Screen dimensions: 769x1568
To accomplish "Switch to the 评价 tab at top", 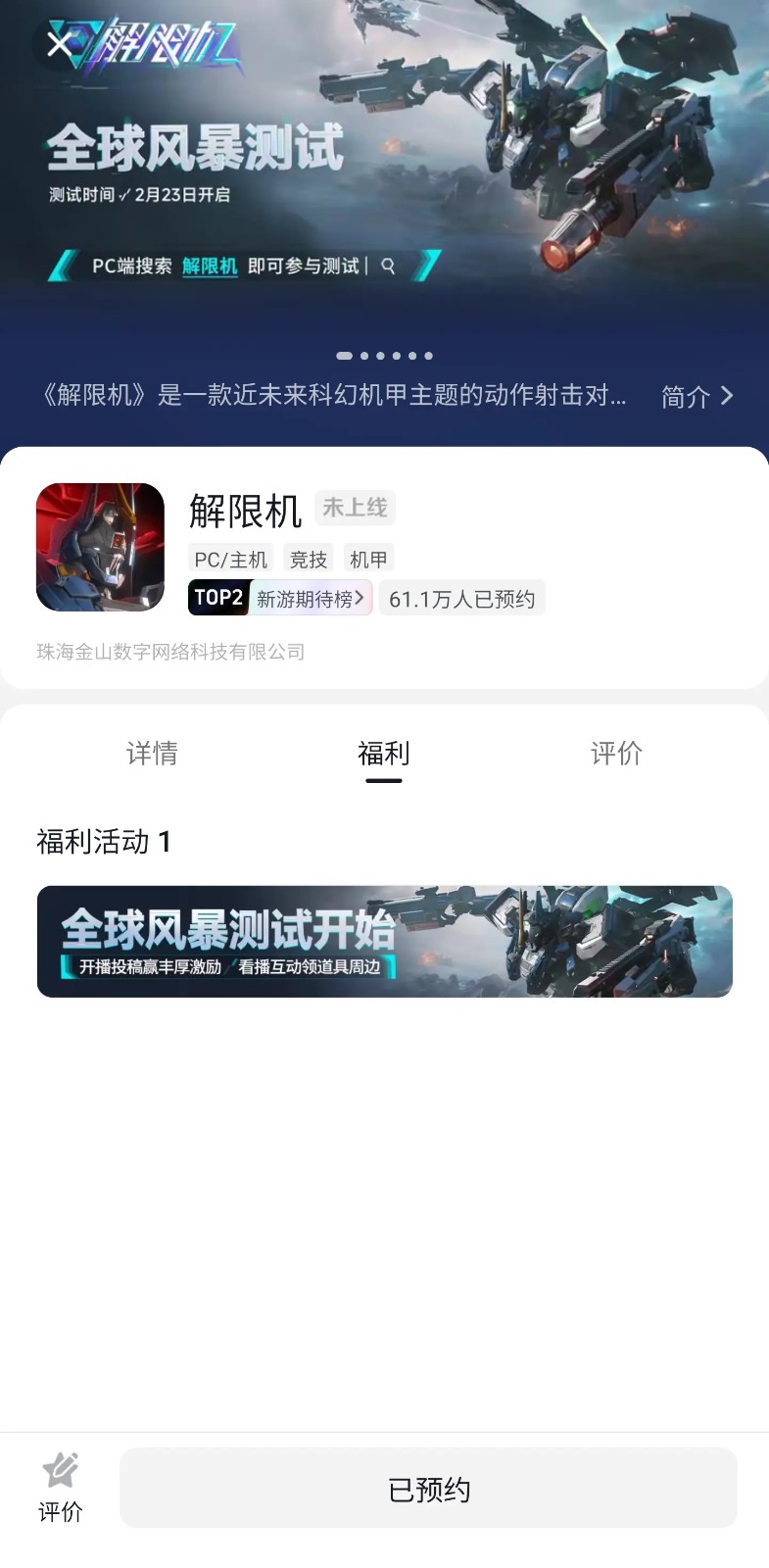I will pyautogui.click(x=616, y=754).
